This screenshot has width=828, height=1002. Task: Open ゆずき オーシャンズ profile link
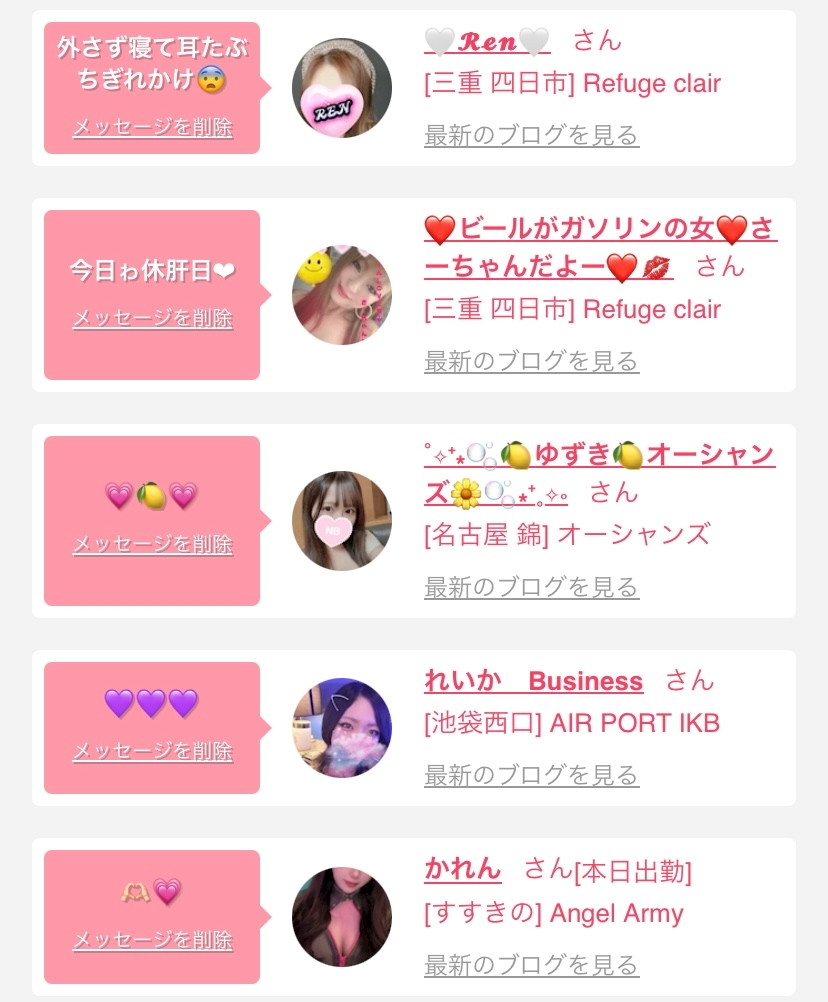(x=600, y=457)
